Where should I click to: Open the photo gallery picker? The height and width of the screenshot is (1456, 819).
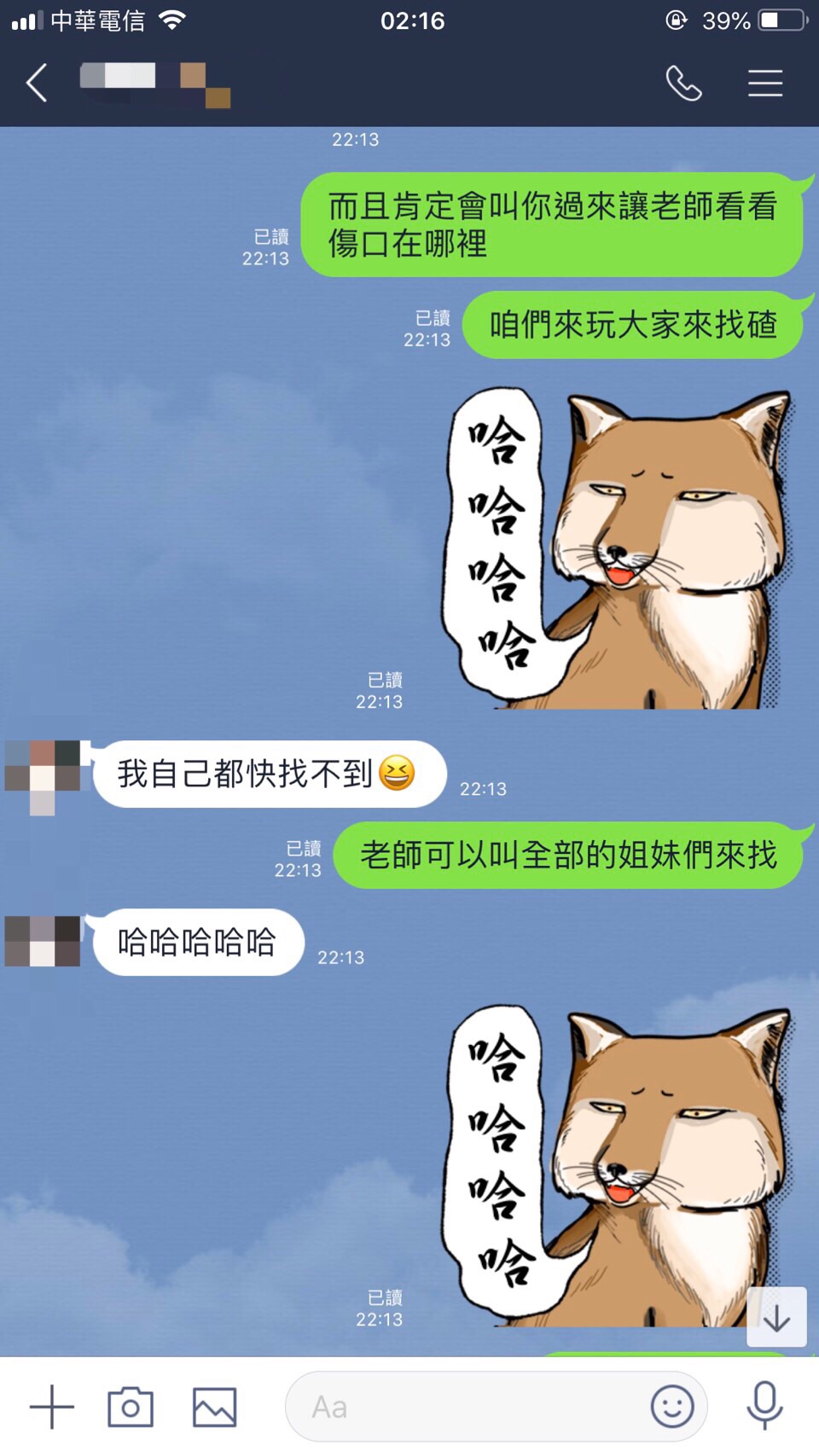214,1407
